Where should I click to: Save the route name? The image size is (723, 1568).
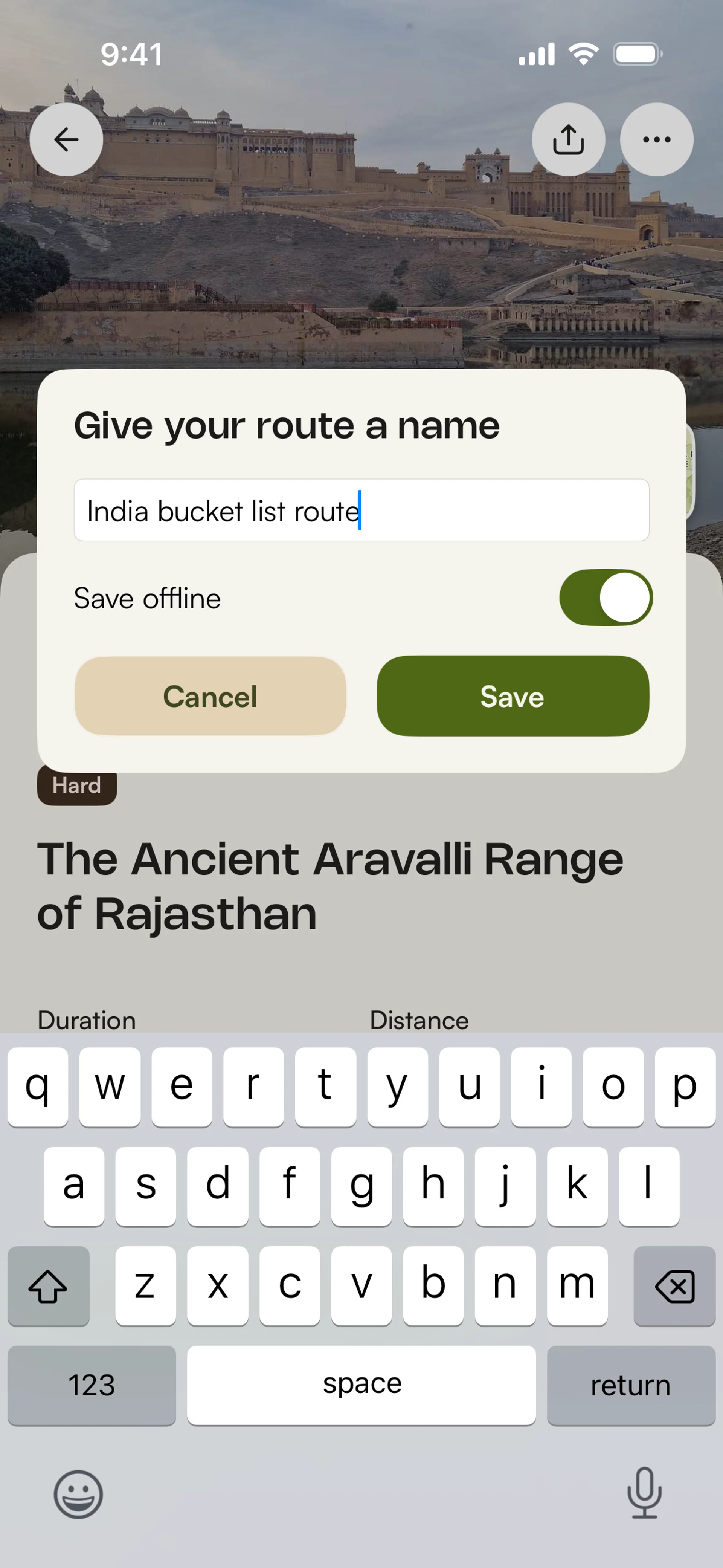pyautogui.click(x=513, y=696)
